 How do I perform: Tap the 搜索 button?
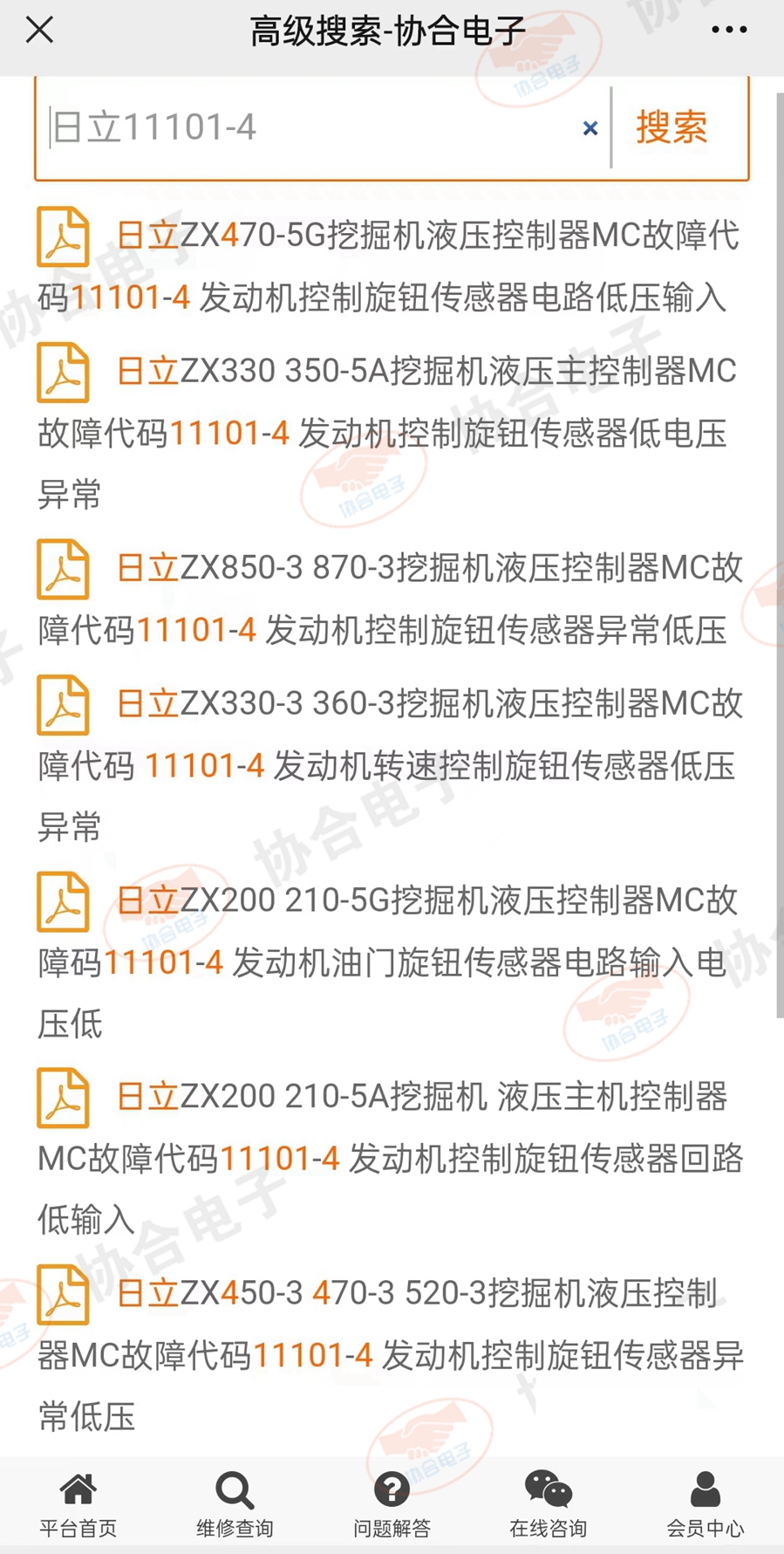pyautogui.click(x=672, y=127)
